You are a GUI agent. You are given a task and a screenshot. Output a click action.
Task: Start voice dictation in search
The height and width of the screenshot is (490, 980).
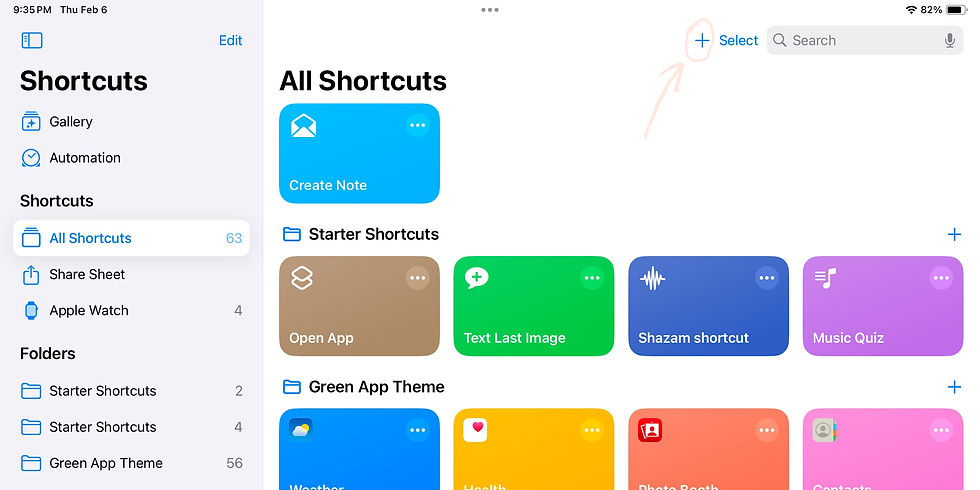point(949,41)
